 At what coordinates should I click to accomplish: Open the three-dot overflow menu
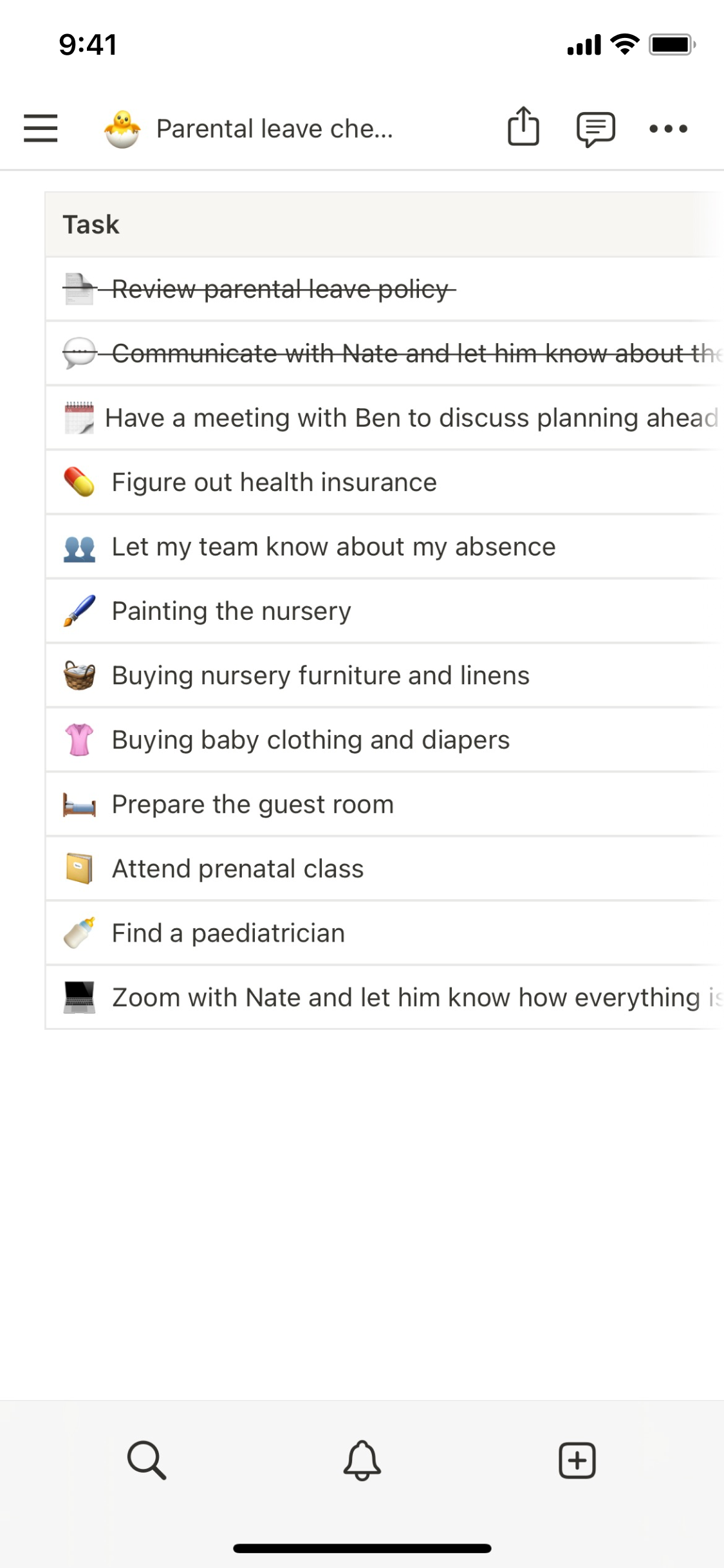[668, 129]
